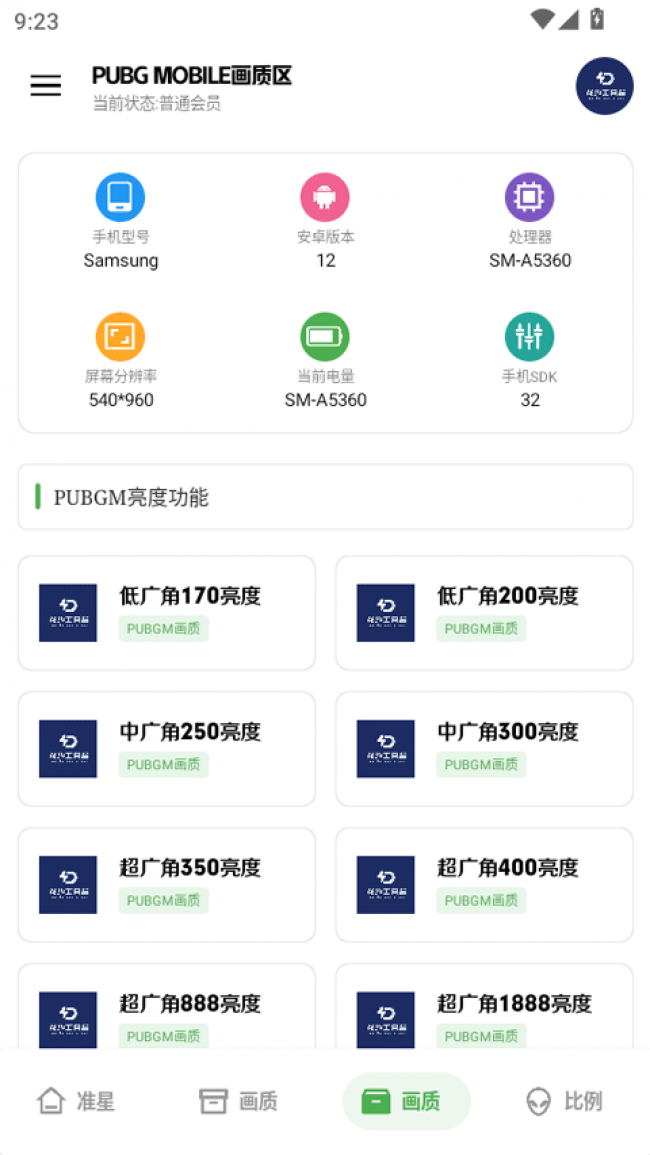Viewport: 650px width, 1155px height.
Task: Apply the 超广角888亮度 preset
Action: click(x=166, y=1008)
